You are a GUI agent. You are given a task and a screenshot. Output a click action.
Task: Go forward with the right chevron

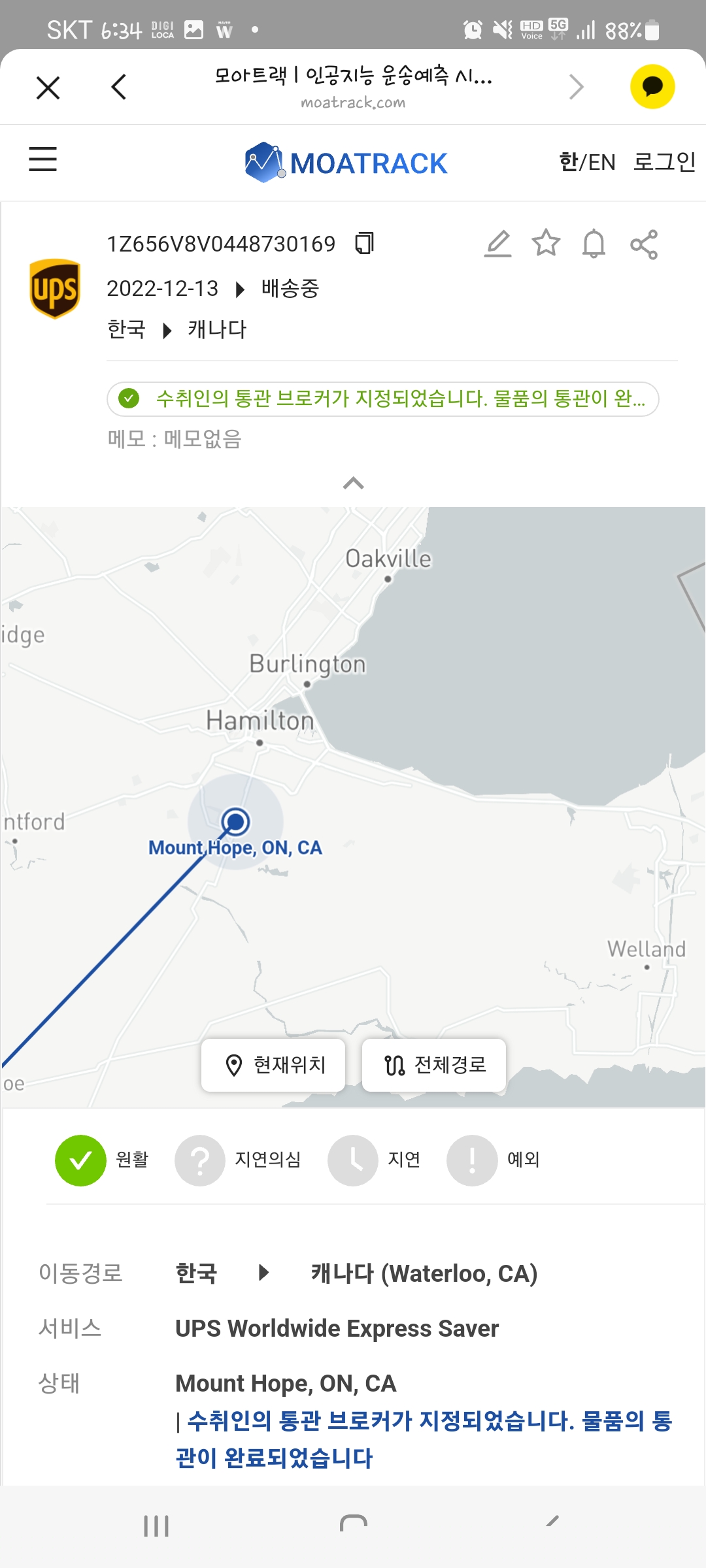[x=576, y=87]
